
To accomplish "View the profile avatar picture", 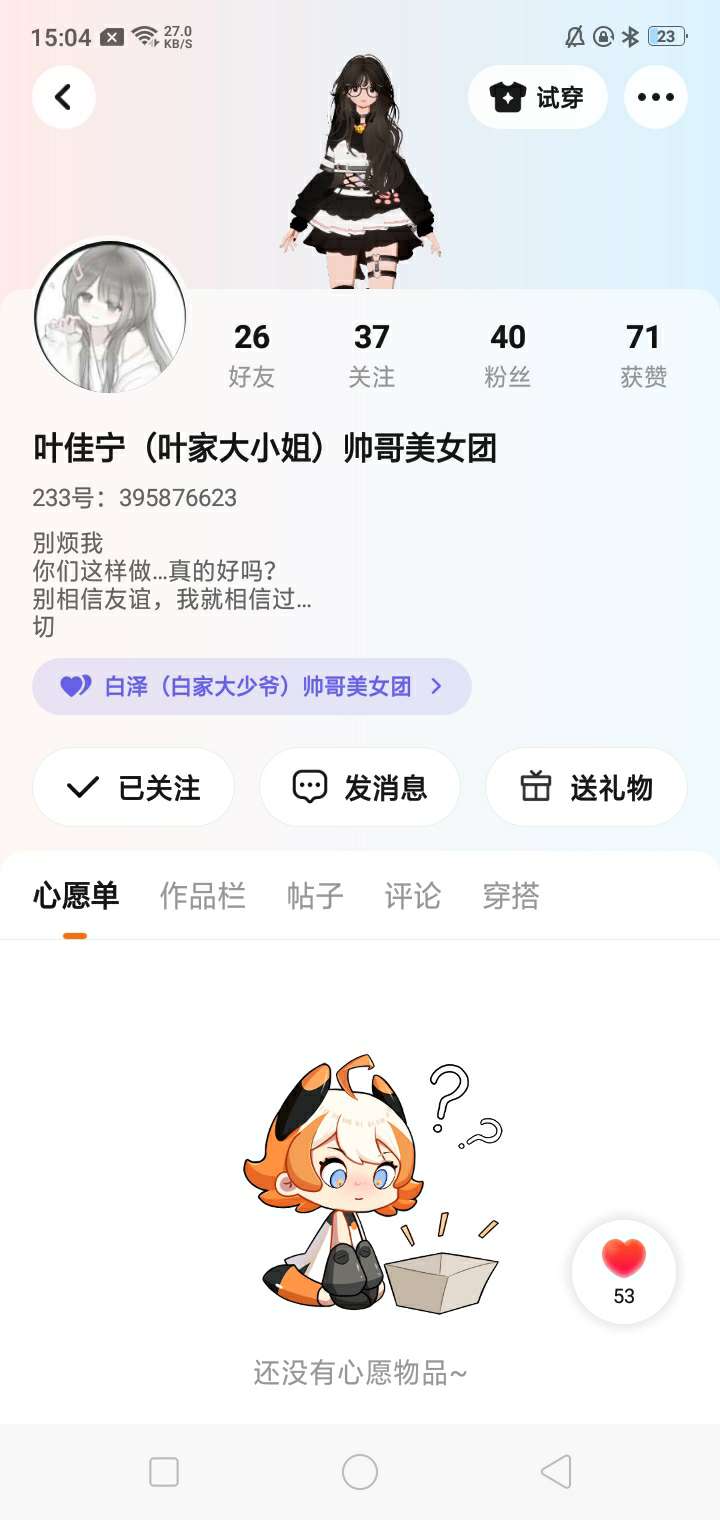I will pos(110,317).
